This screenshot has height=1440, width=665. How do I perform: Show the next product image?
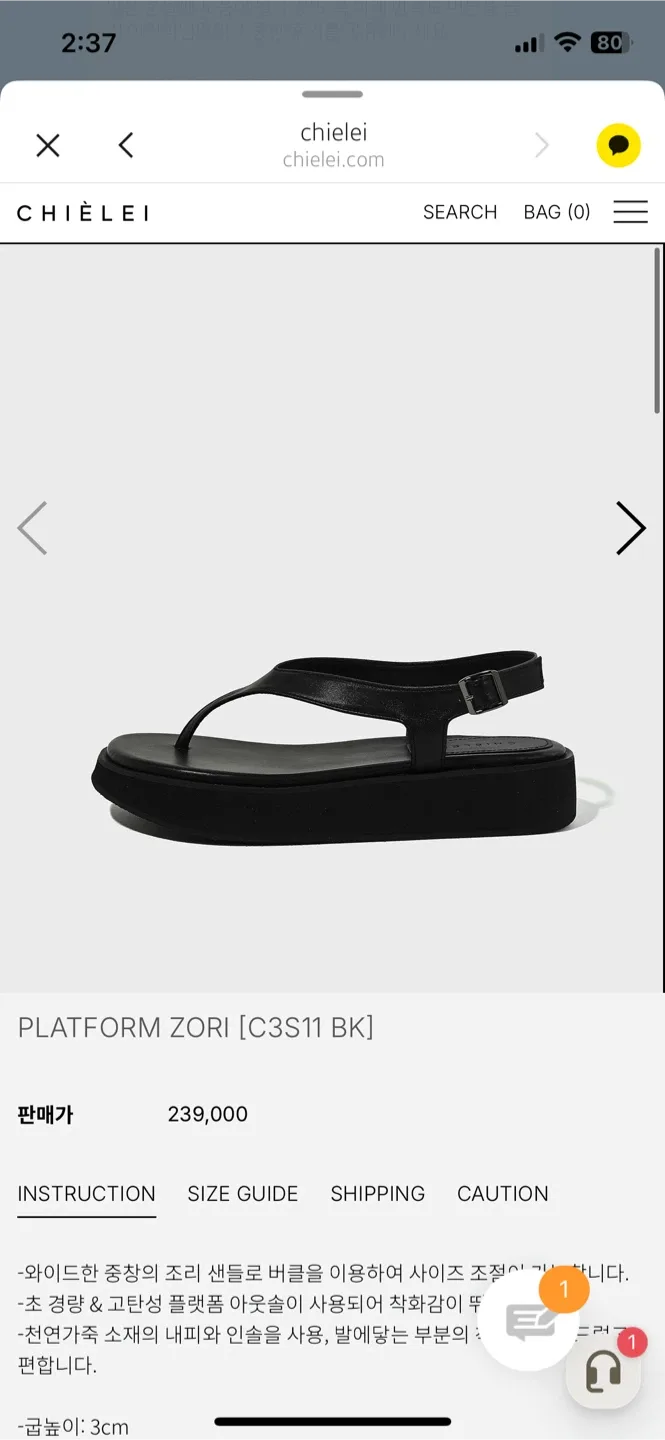point(630,528)
